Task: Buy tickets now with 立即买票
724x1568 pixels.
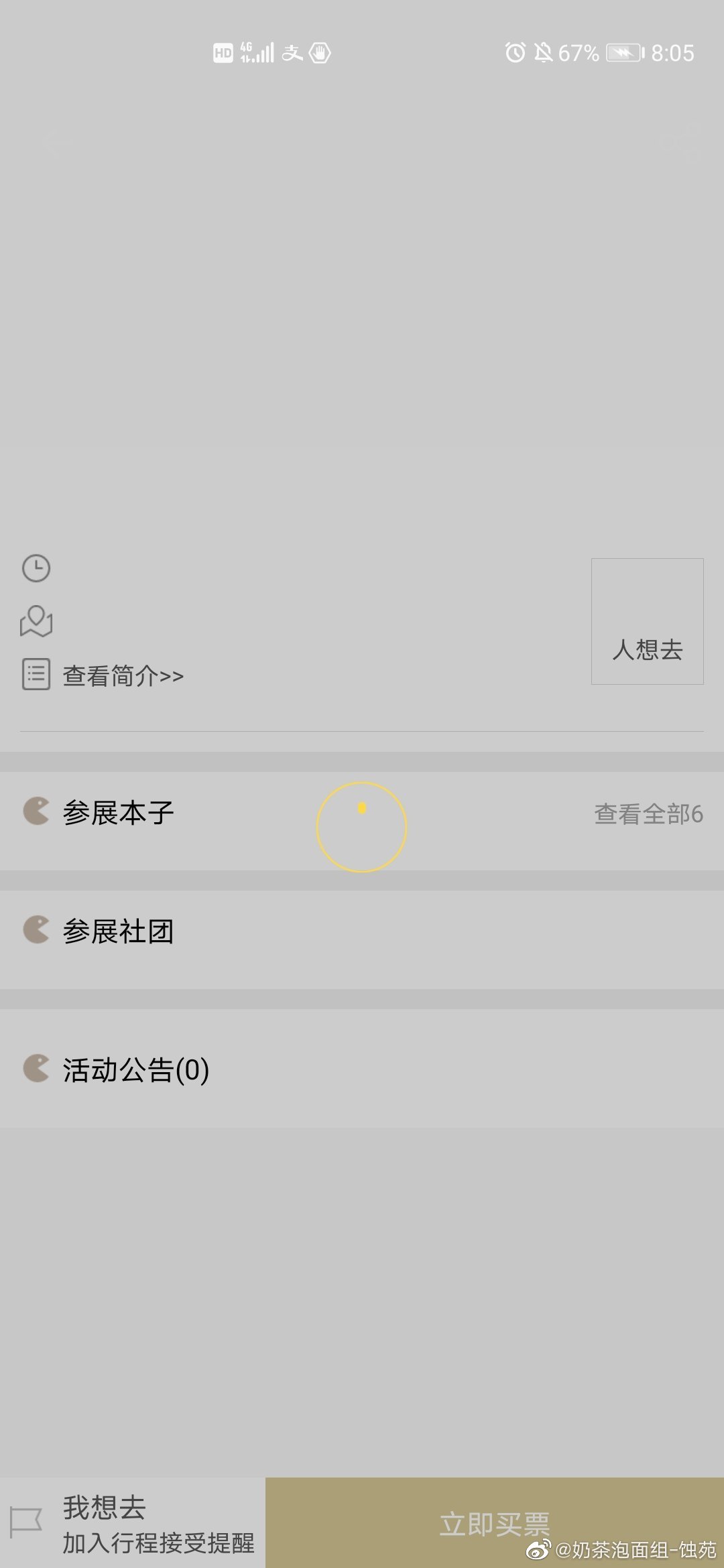Action: pos(495,1524)
